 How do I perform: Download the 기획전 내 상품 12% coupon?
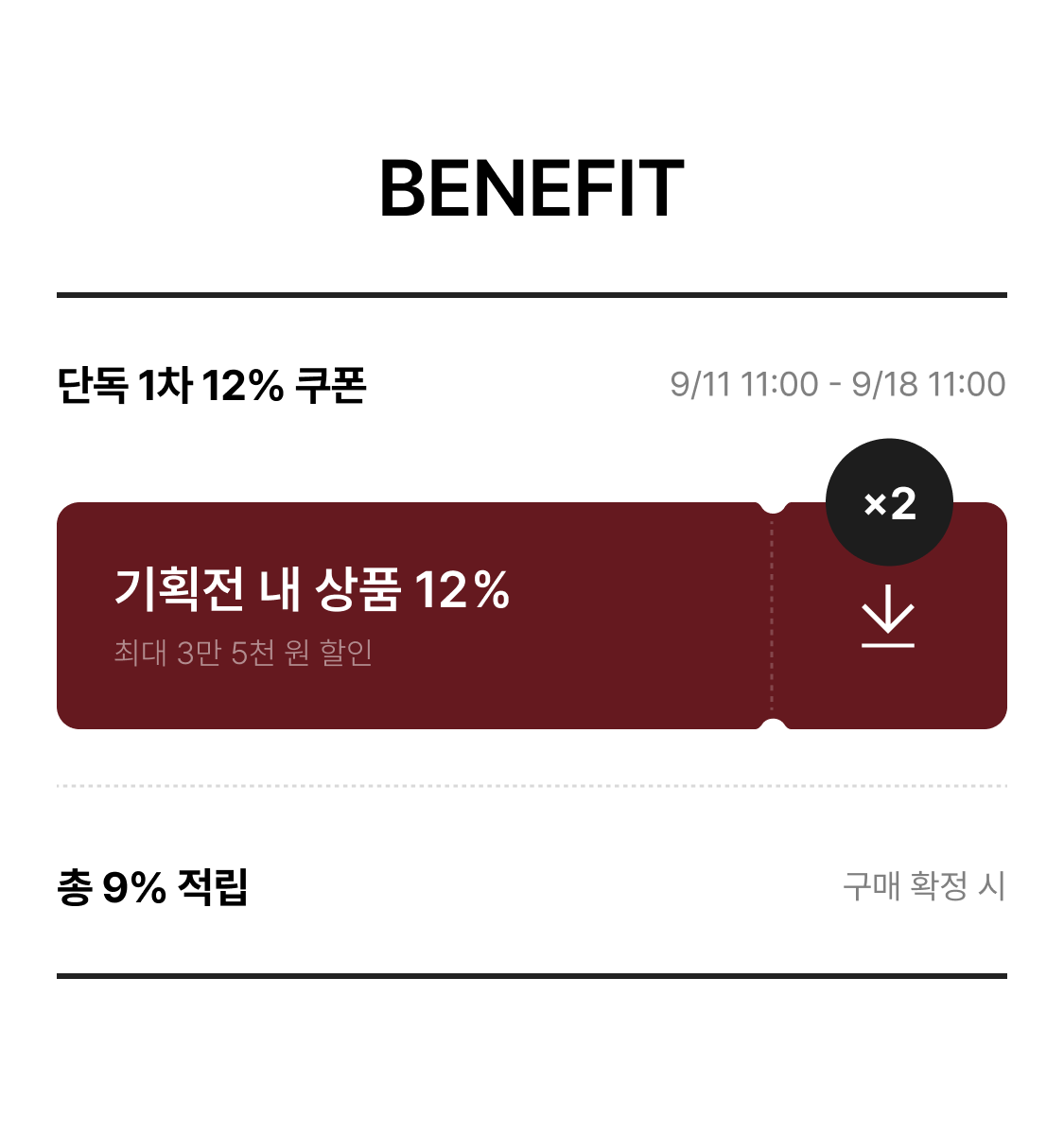(888, 616)
